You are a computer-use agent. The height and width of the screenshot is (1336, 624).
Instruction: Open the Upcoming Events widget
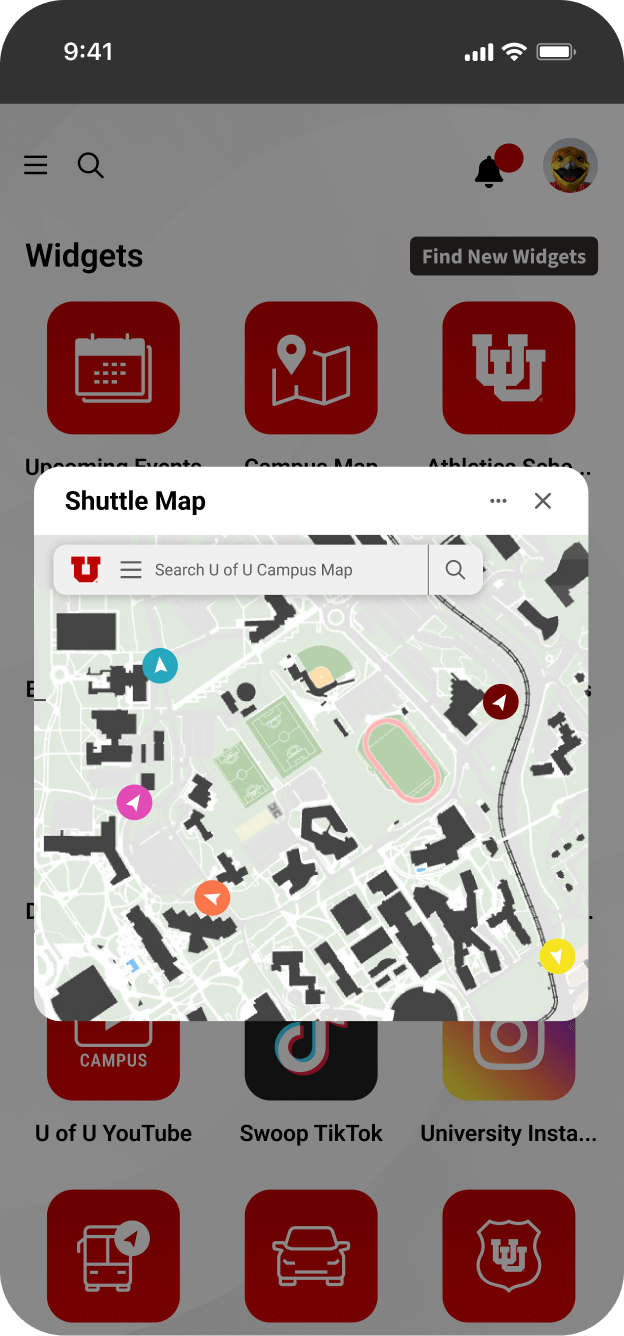pyautogui.click(x=113, y=368)
